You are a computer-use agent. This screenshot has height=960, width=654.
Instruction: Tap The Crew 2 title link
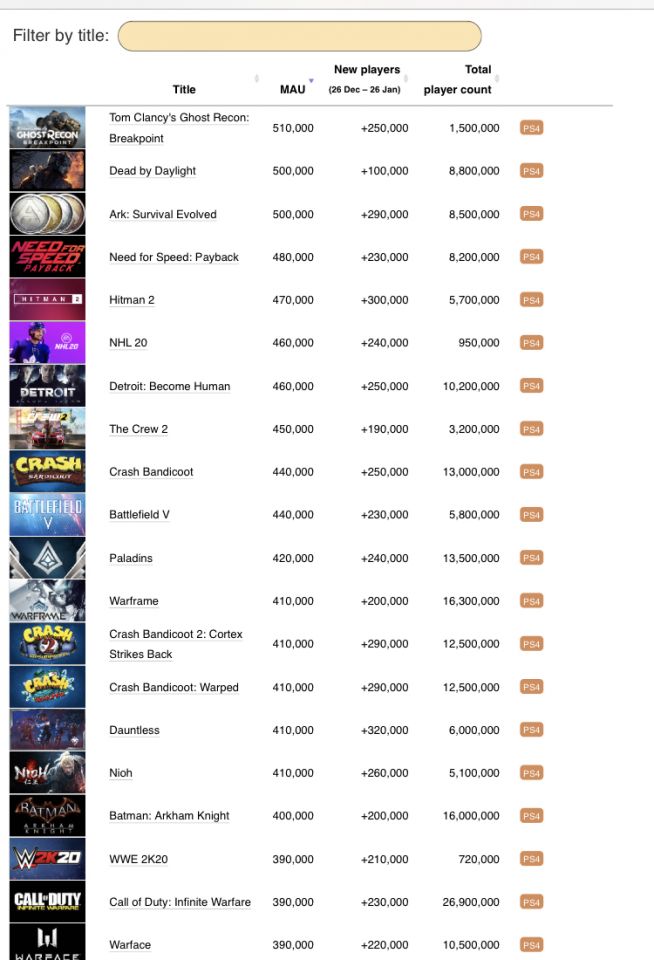(138, 429)
